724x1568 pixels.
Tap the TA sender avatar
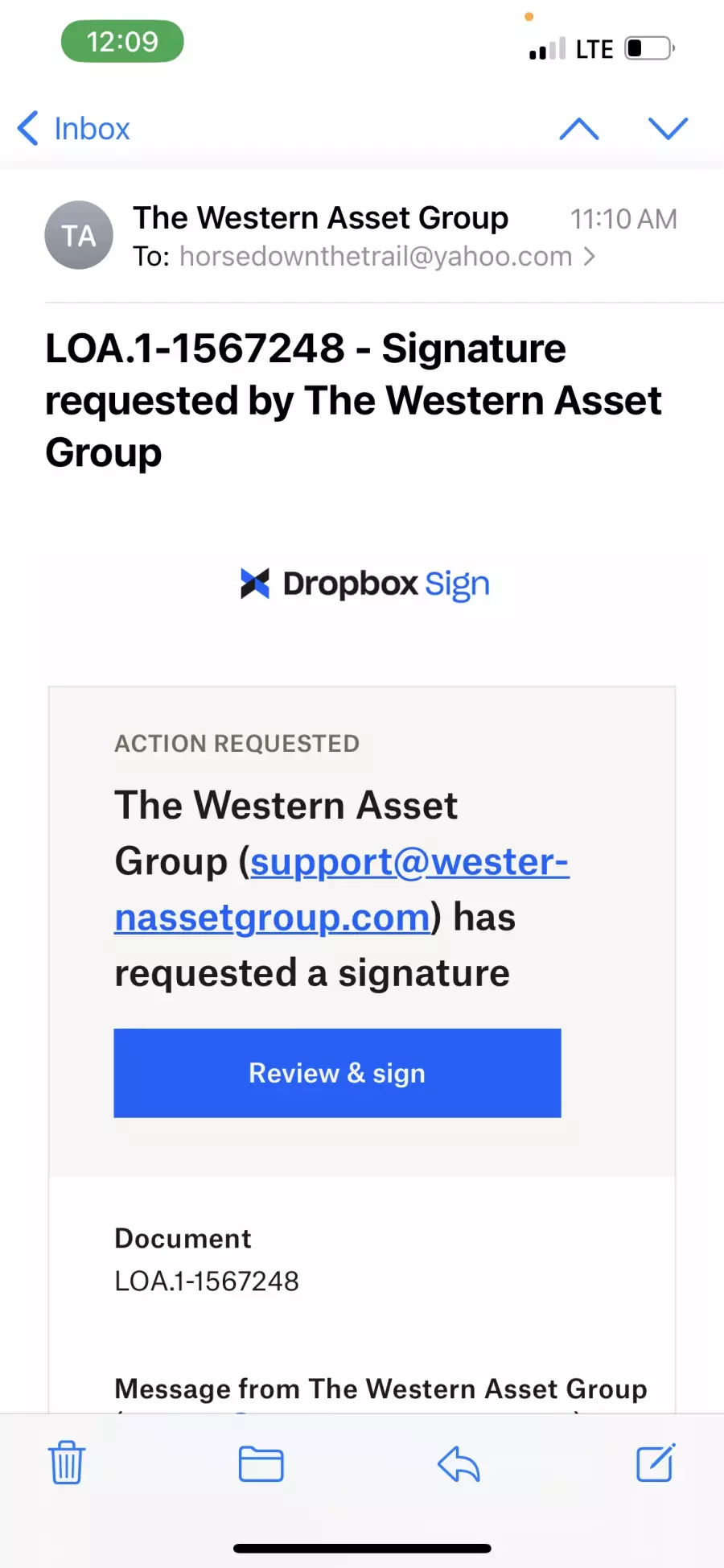79,235
